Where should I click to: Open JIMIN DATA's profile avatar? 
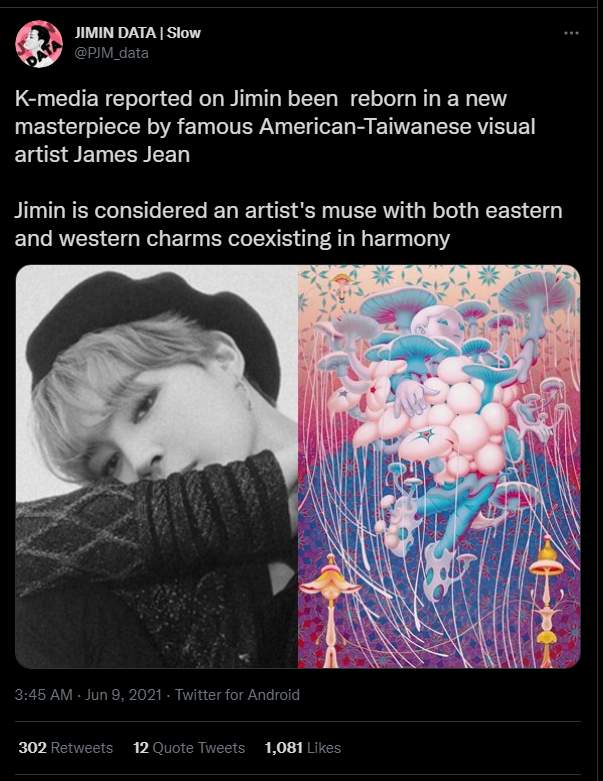(x=39, y=44)
